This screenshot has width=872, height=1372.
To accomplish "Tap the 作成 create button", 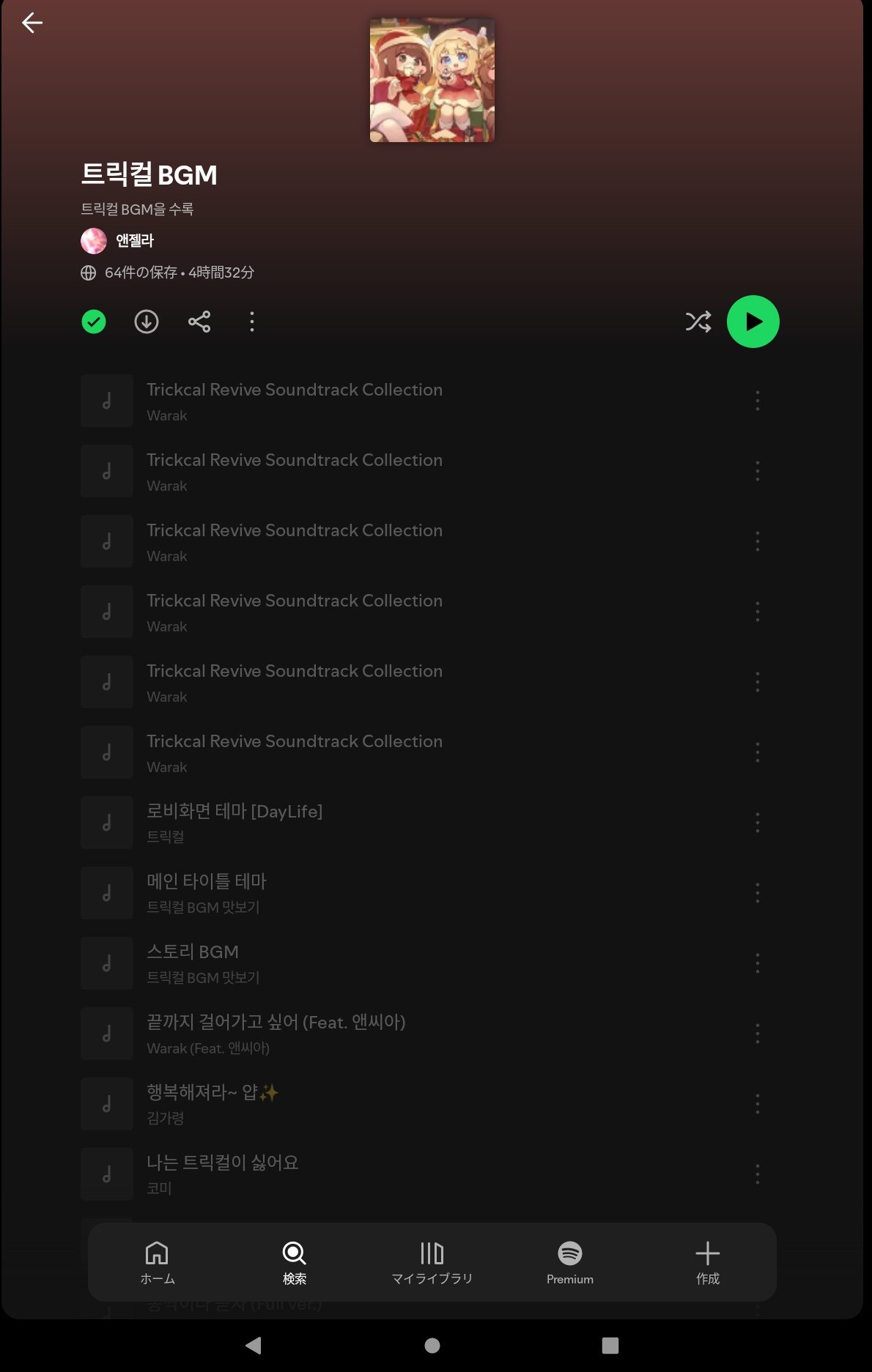I will 707,1262.
